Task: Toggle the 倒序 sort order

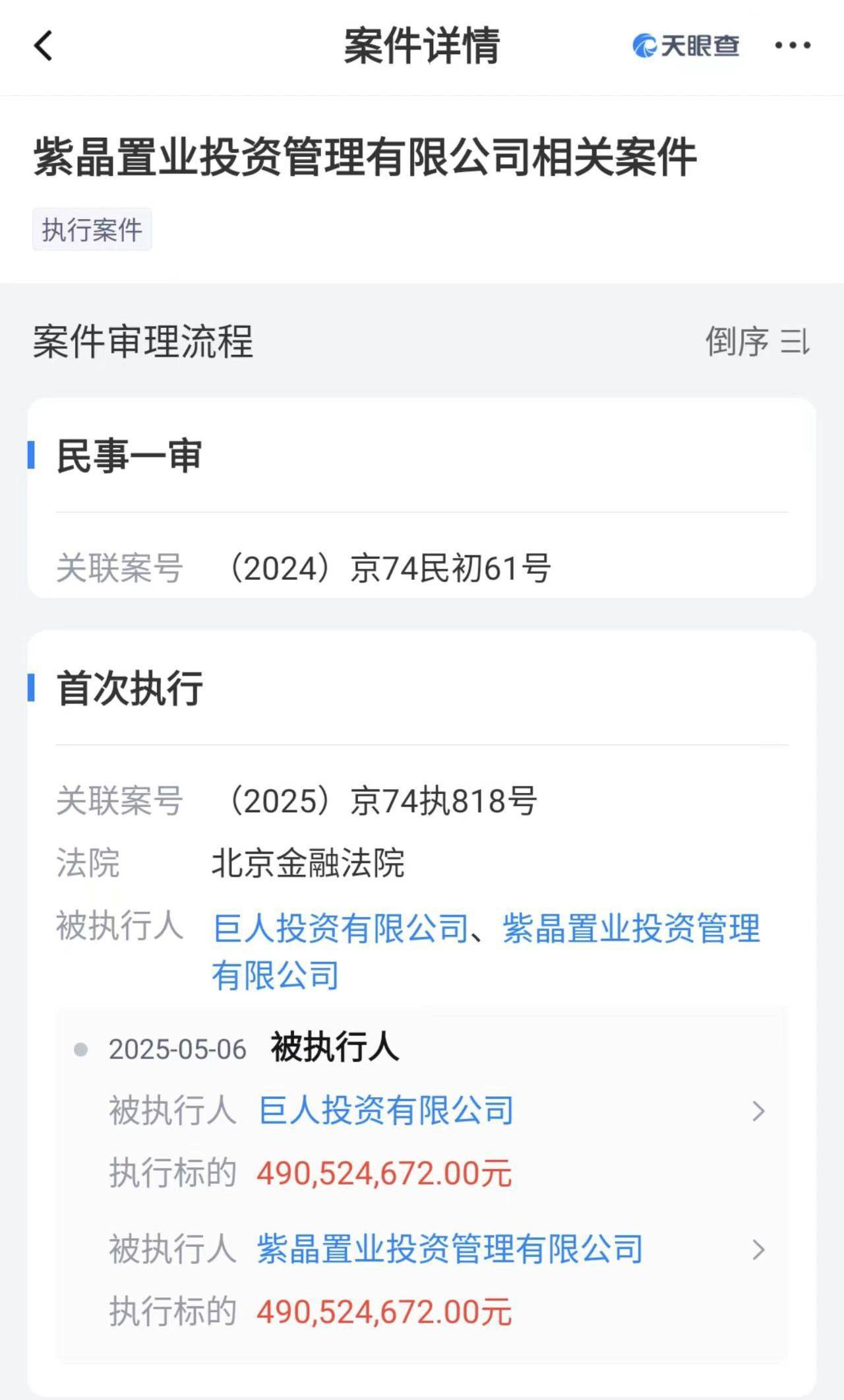Action: click(757, 341)
